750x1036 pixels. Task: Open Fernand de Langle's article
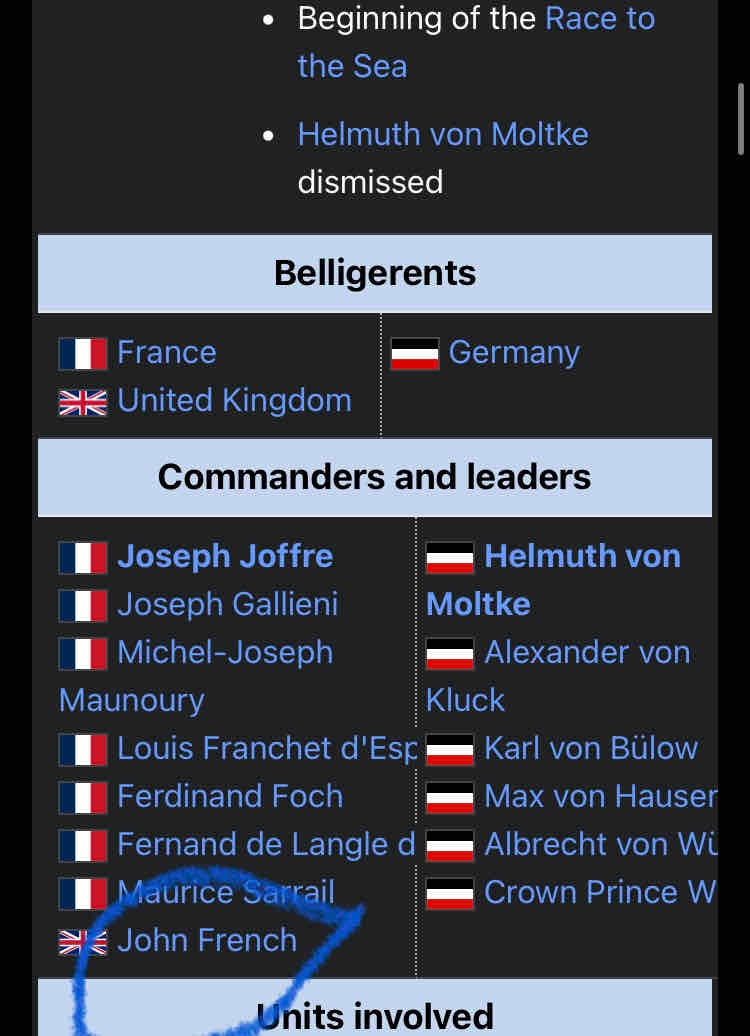pos(265,844)
